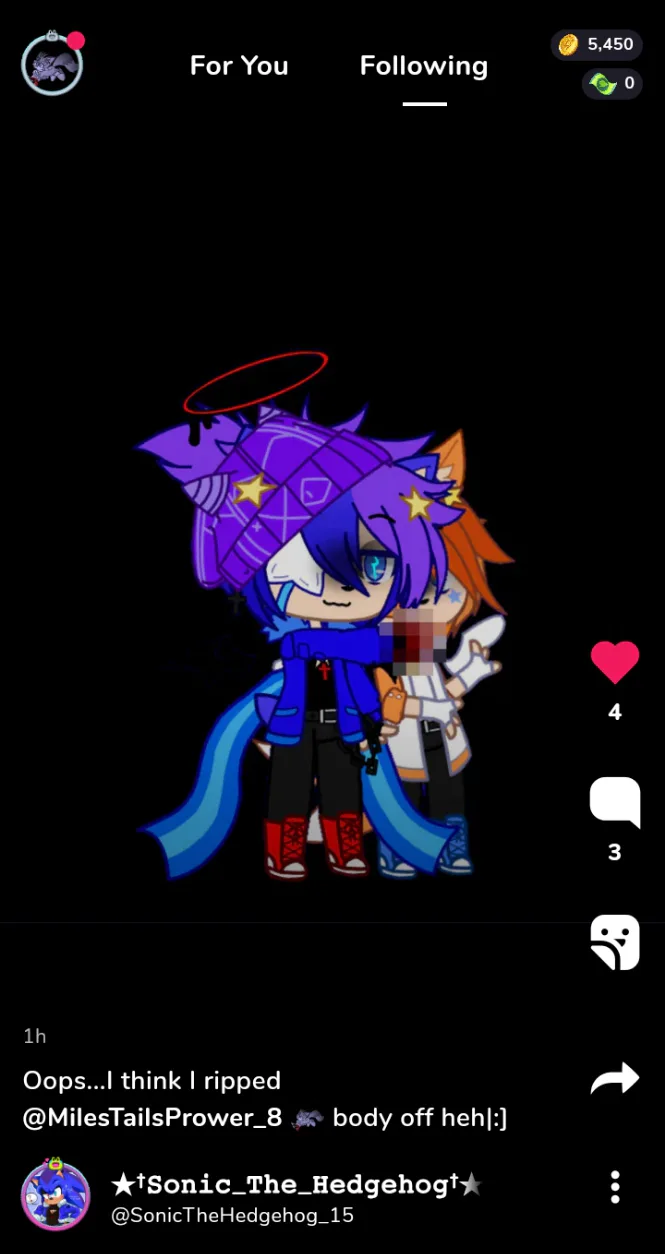
Task: View the poster Sonic_The_Hedgehog's profile picture
Action: point(55,1194)
